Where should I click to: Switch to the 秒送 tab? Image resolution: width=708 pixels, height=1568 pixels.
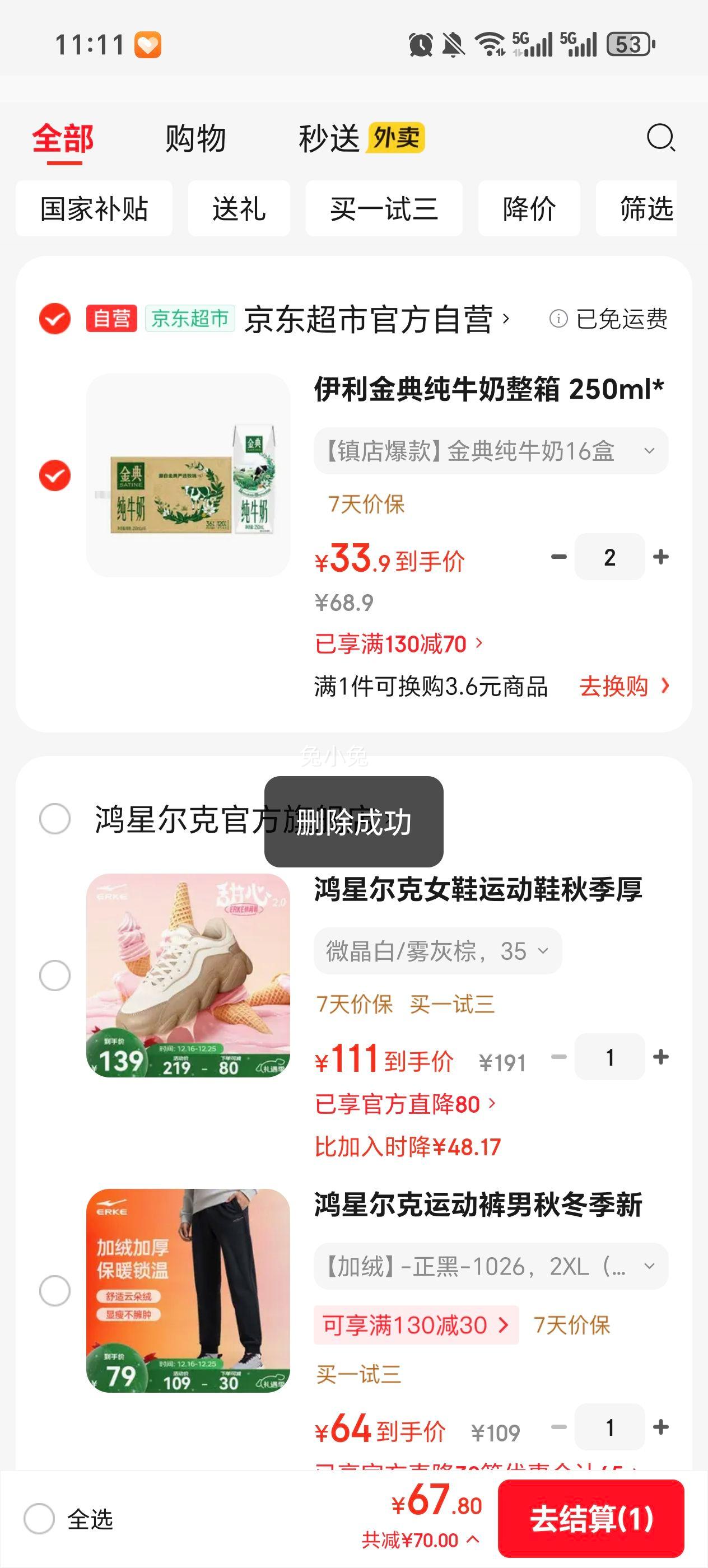click(329, 139)
